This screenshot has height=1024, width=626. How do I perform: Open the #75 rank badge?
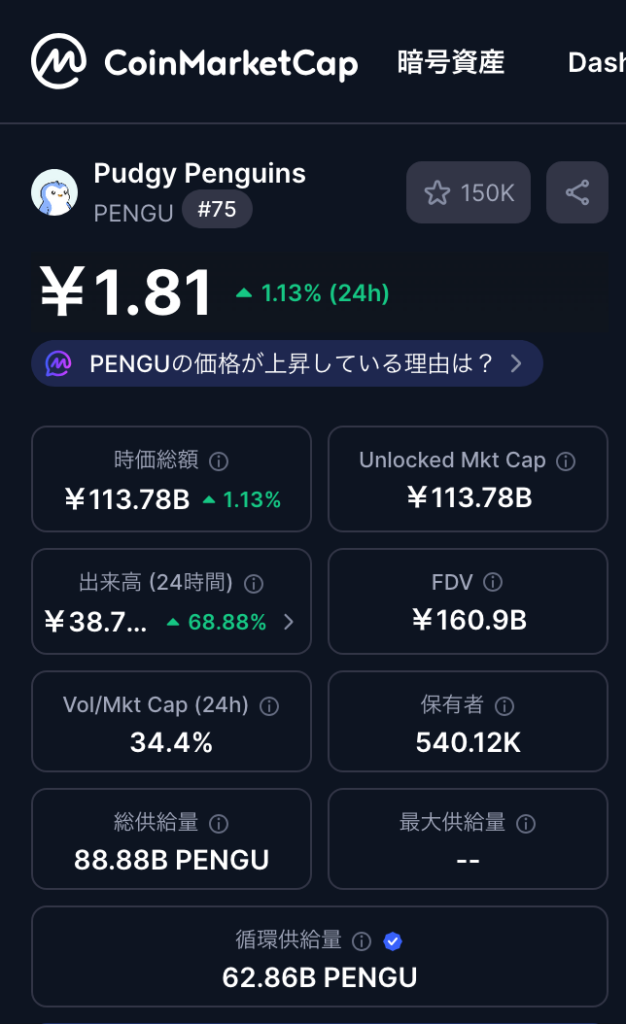click(x=216, y=210)
